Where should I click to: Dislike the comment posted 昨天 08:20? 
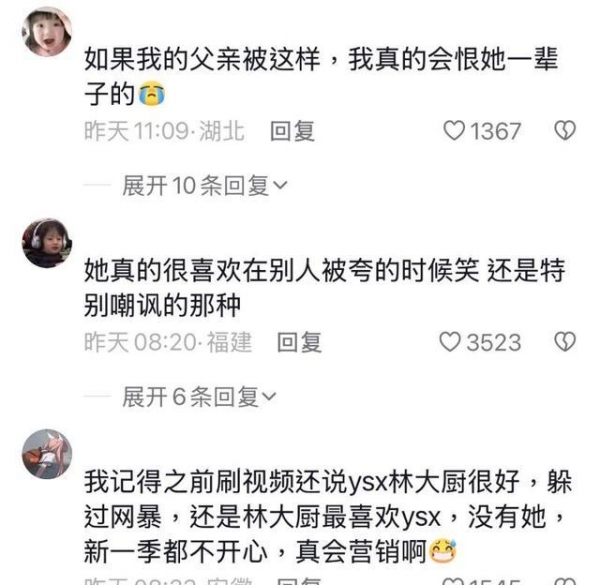click(x=565, y=342)
